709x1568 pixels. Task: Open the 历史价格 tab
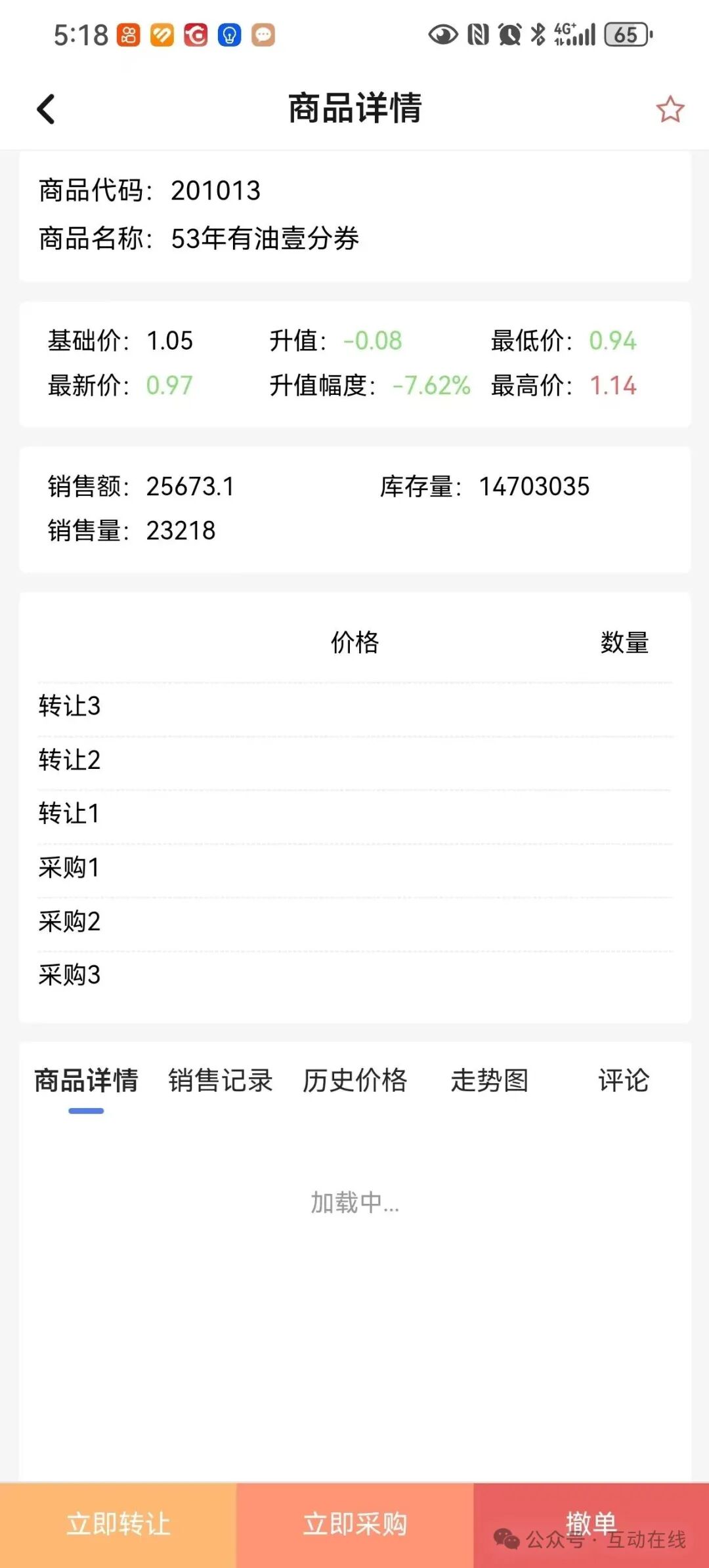click(x=354, y=1081)
